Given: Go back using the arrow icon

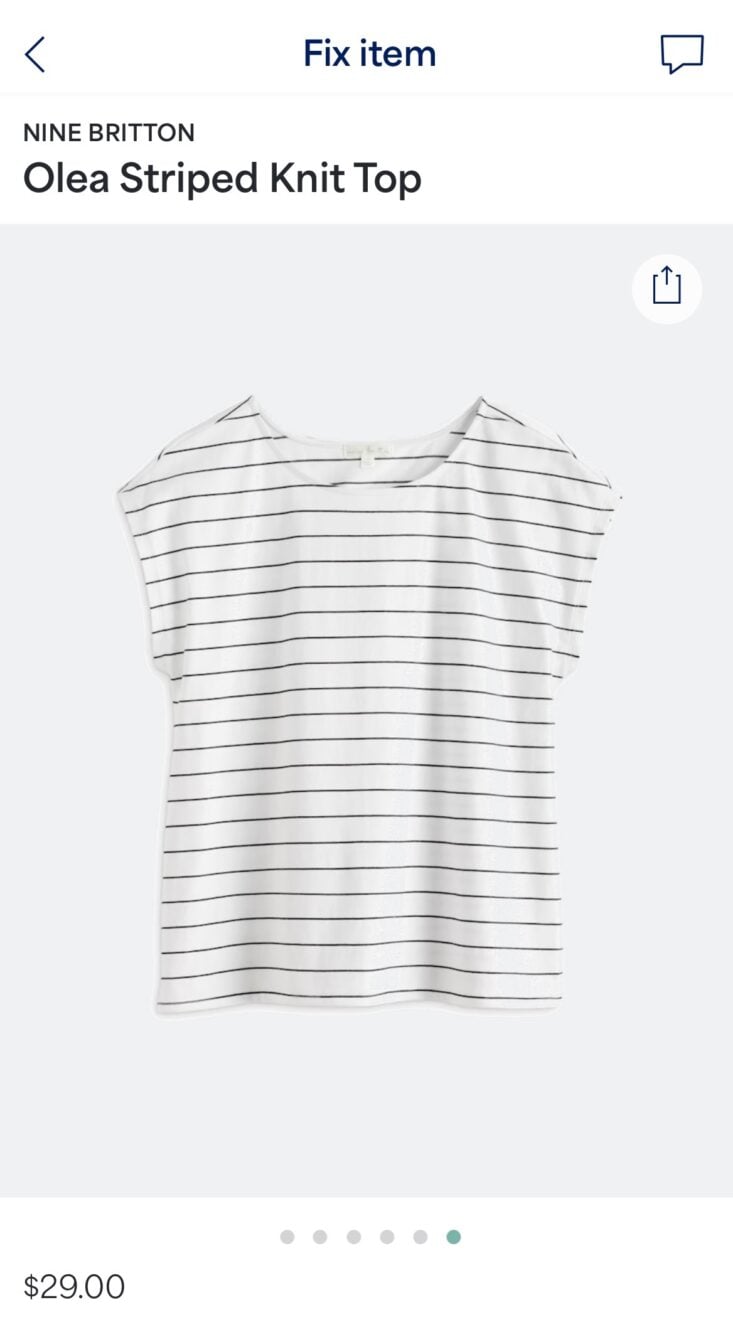Looking at the screenshot, I should (x=35, y=54).
